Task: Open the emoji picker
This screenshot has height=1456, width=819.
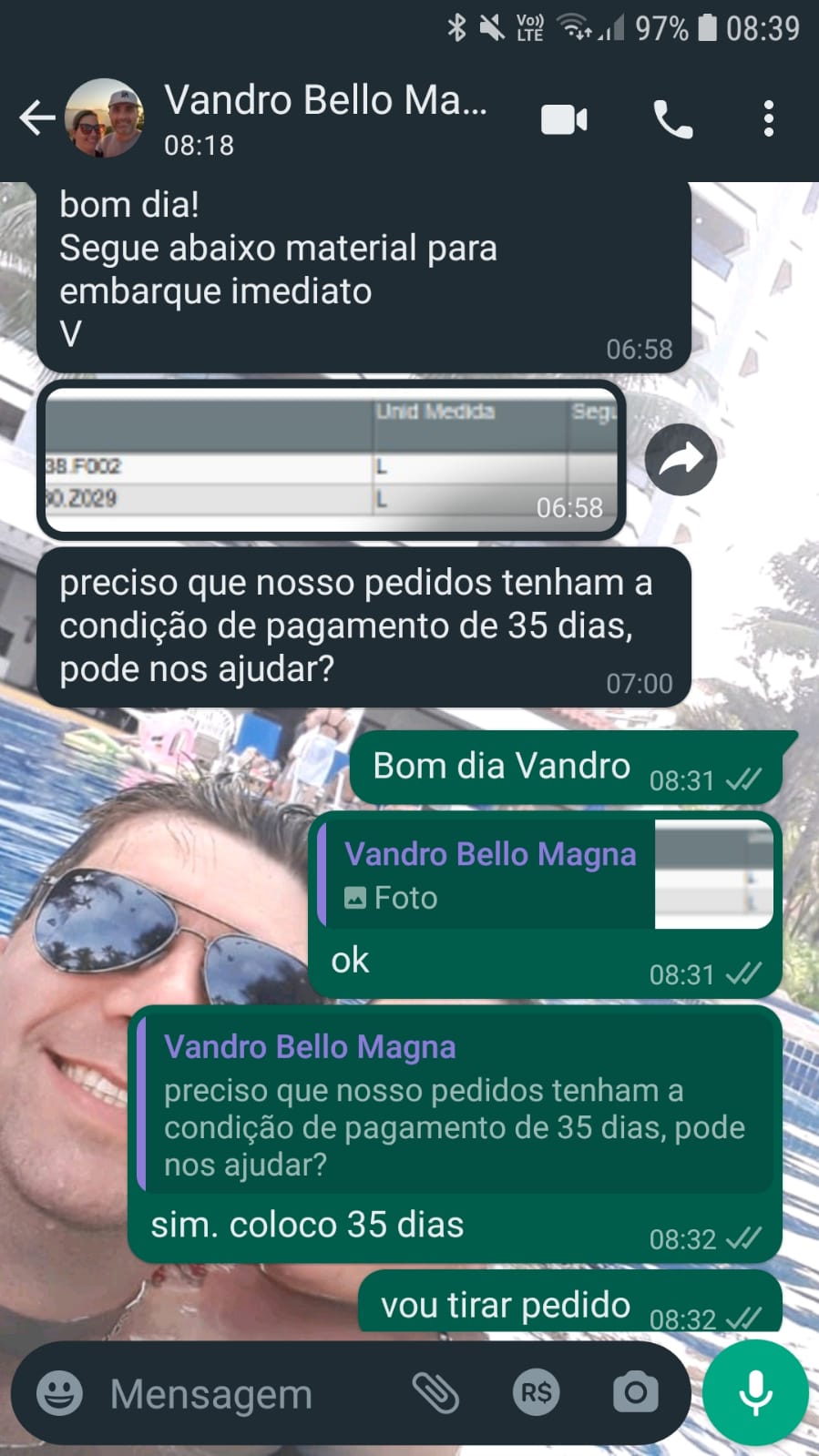Action: point(59,1393)
